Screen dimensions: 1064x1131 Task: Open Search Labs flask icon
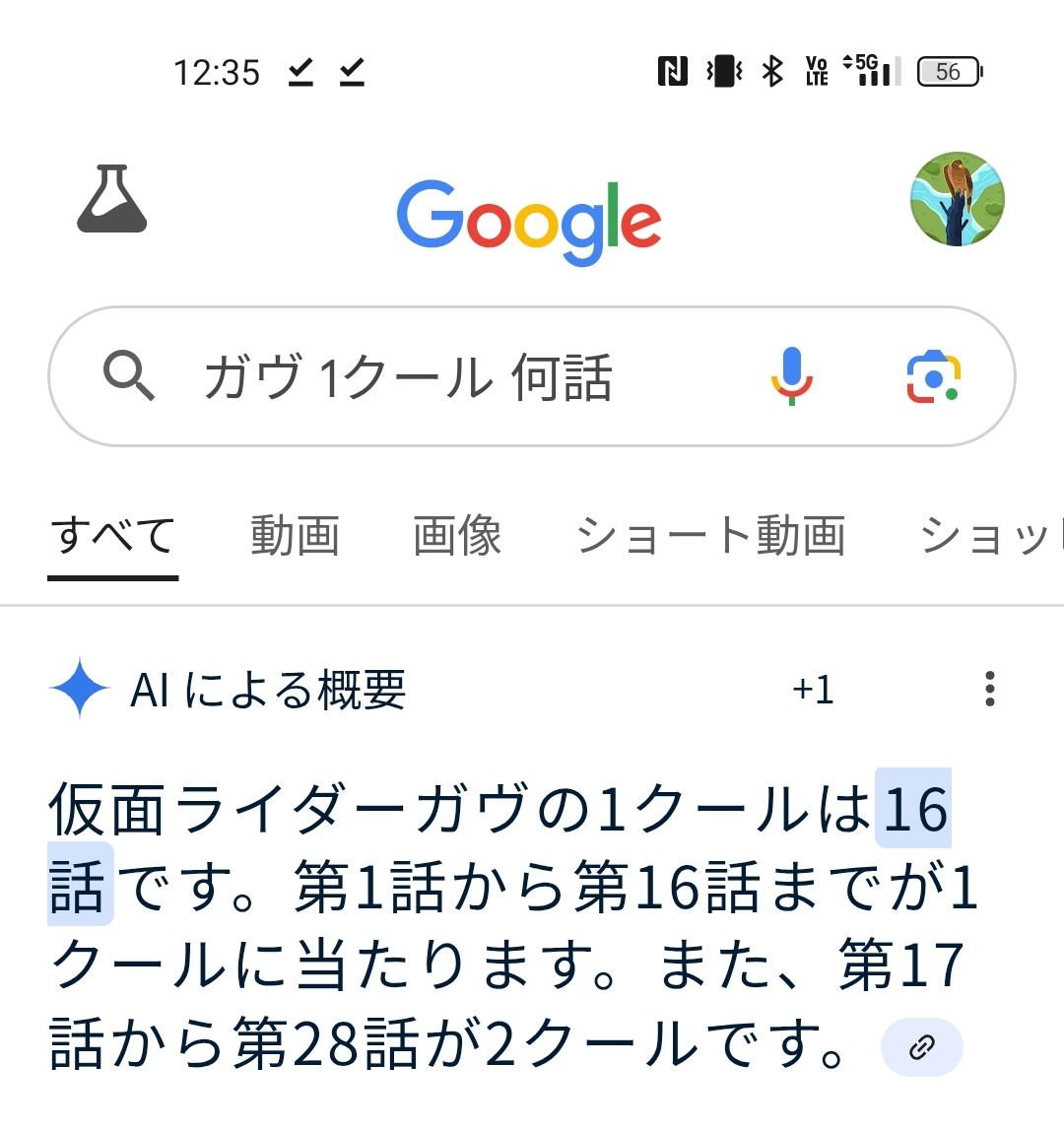coord(112,200)
